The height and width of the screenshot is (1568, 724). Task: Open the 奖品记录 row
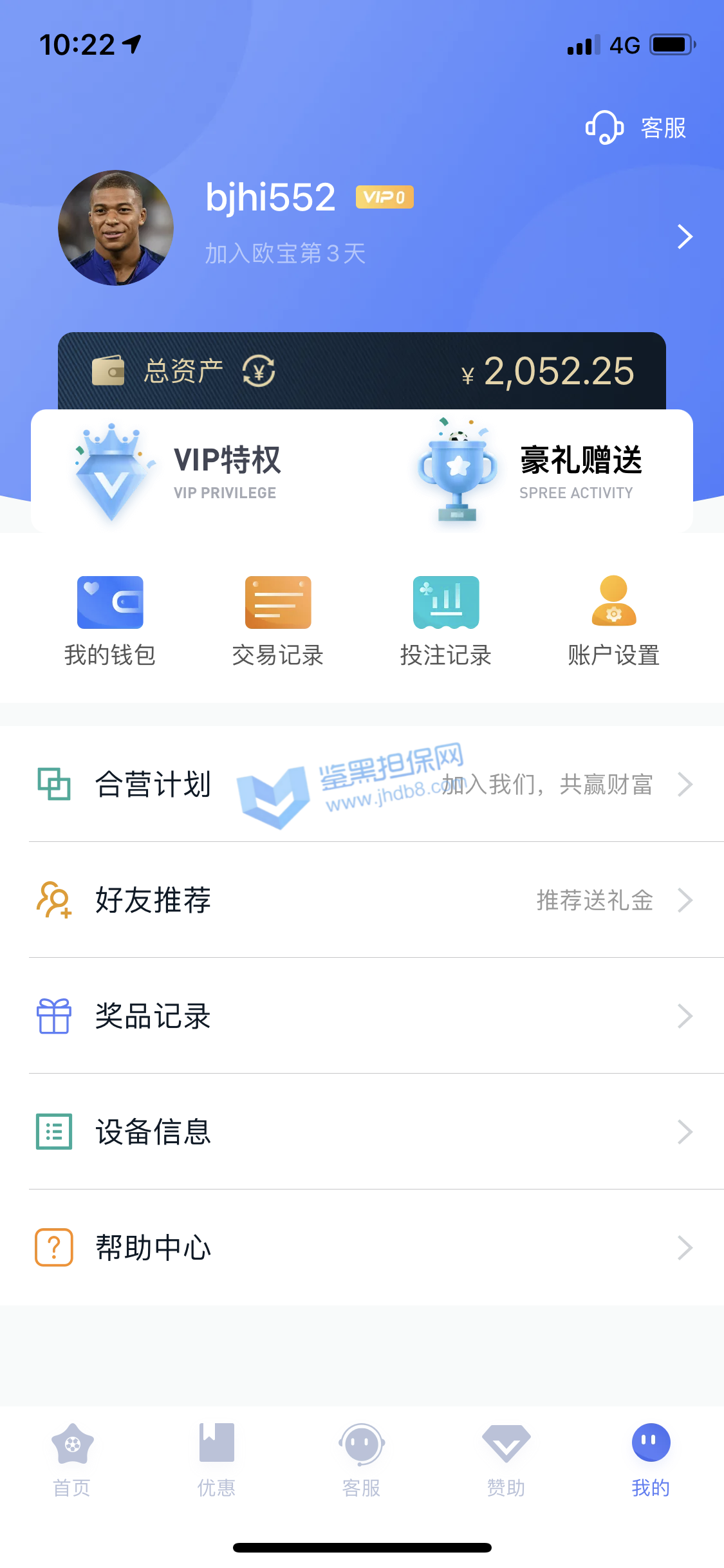362,1016
